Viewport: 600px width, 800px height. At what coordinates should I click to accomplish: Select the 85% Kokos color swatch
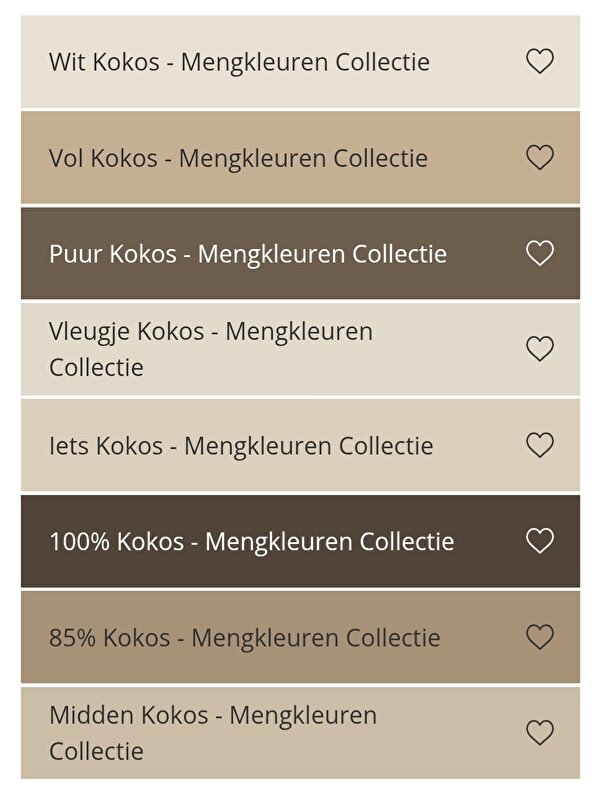click(245, 637)
